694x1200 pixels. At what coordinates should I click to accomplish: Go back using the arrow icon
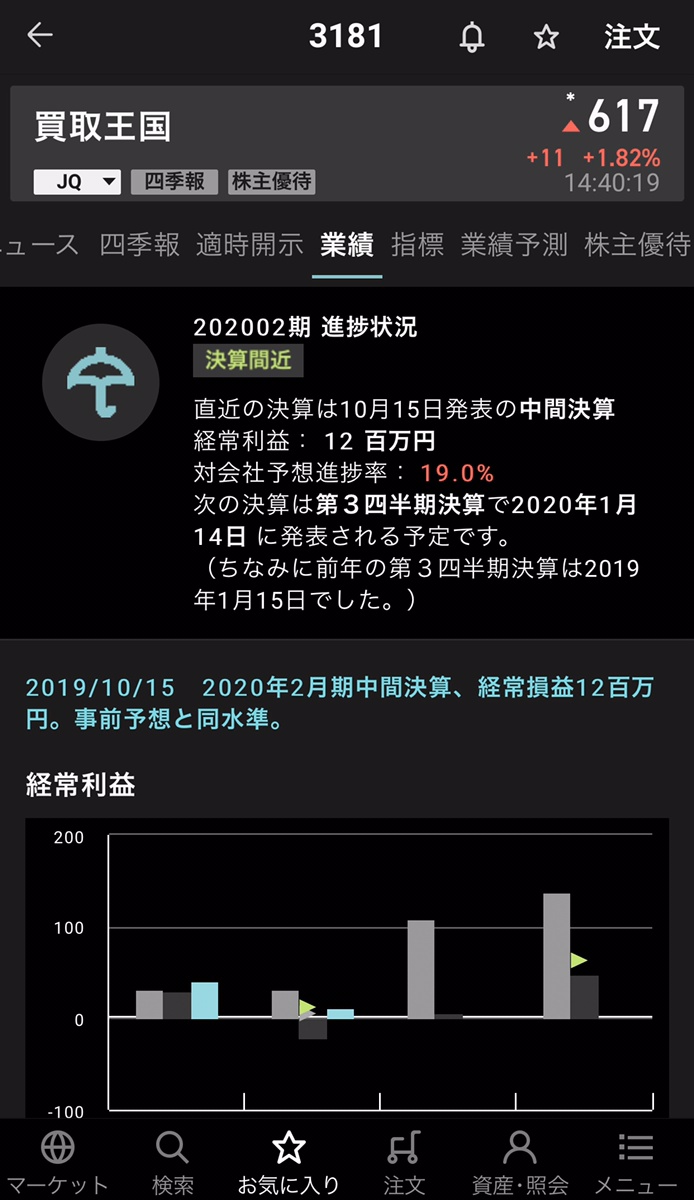(40, 37)
